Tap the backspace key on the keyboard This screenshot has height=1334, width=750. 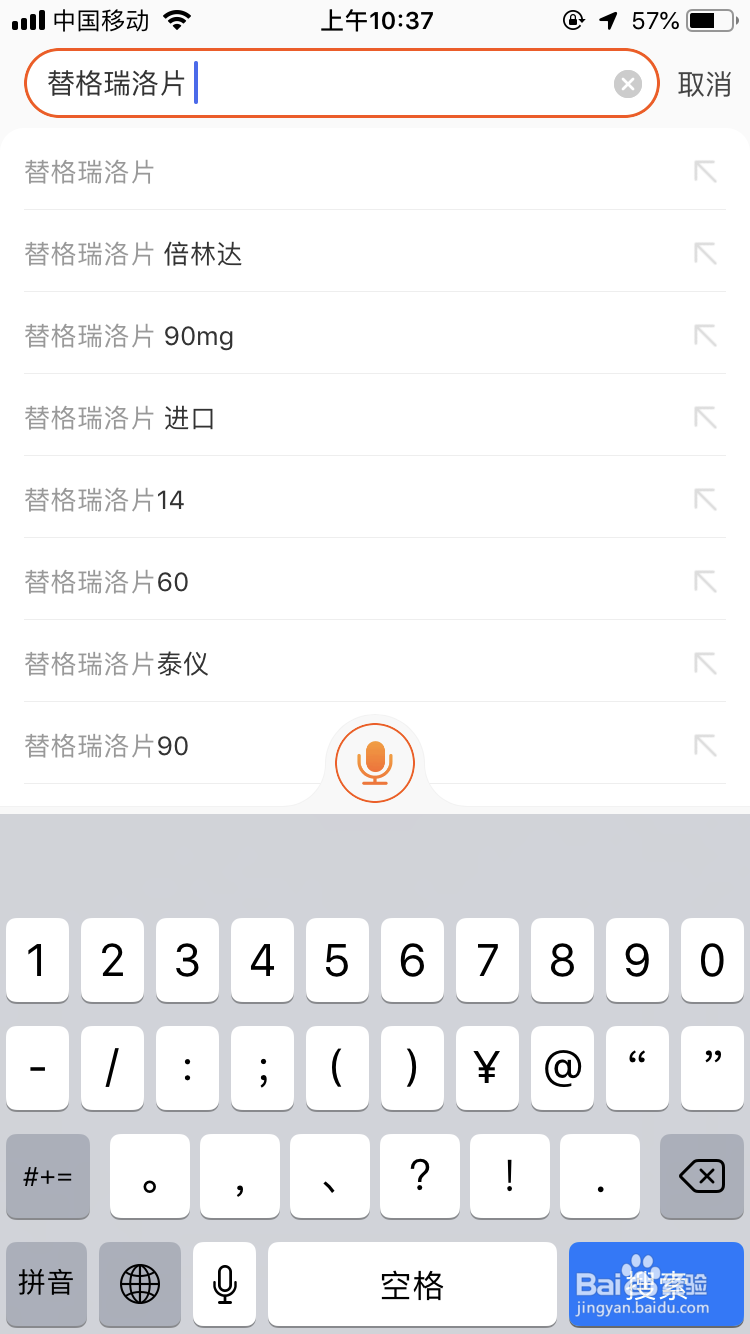point(701,1177)
